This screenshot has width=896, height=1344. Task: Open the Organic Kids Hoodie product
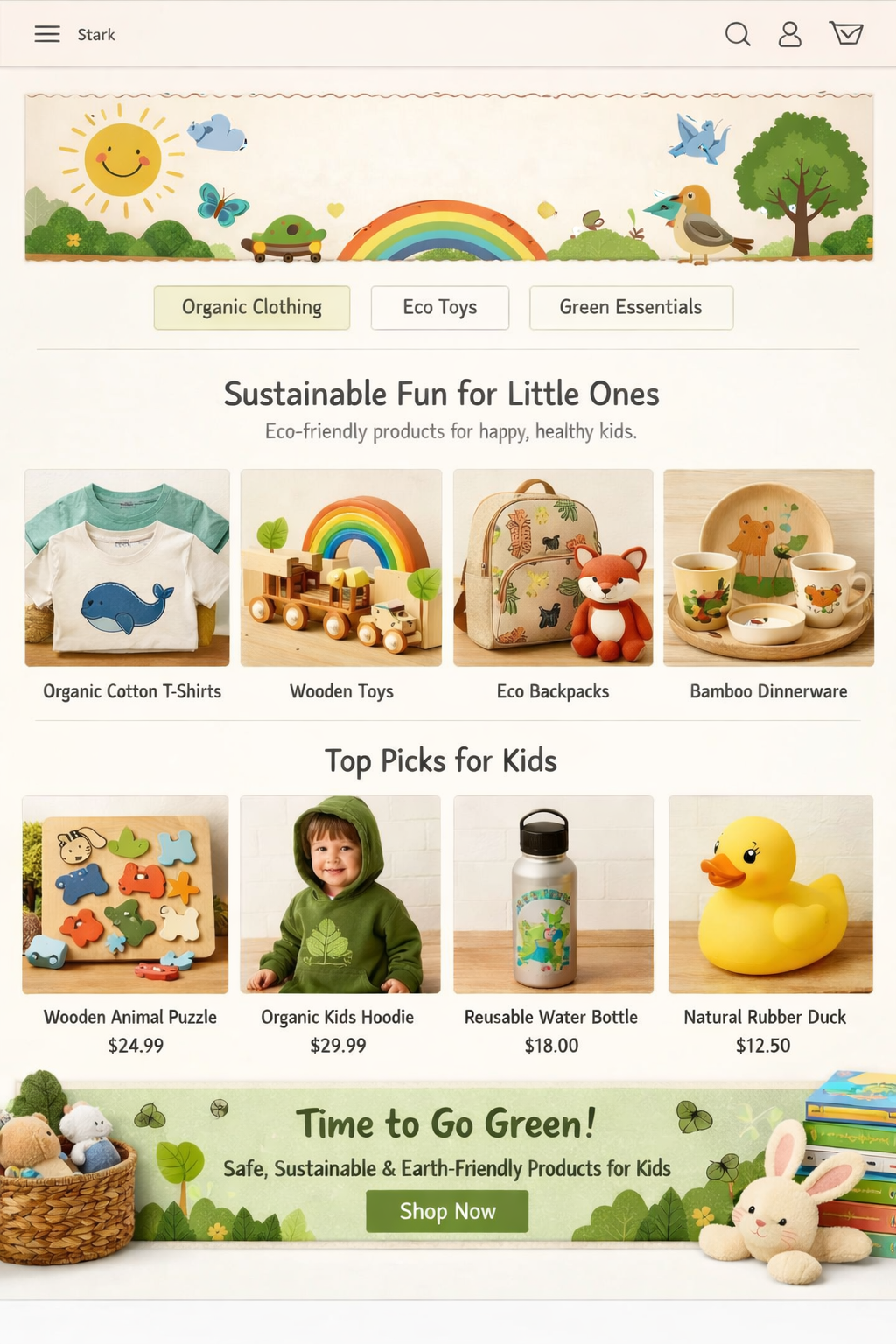click(x=340, y=894)
